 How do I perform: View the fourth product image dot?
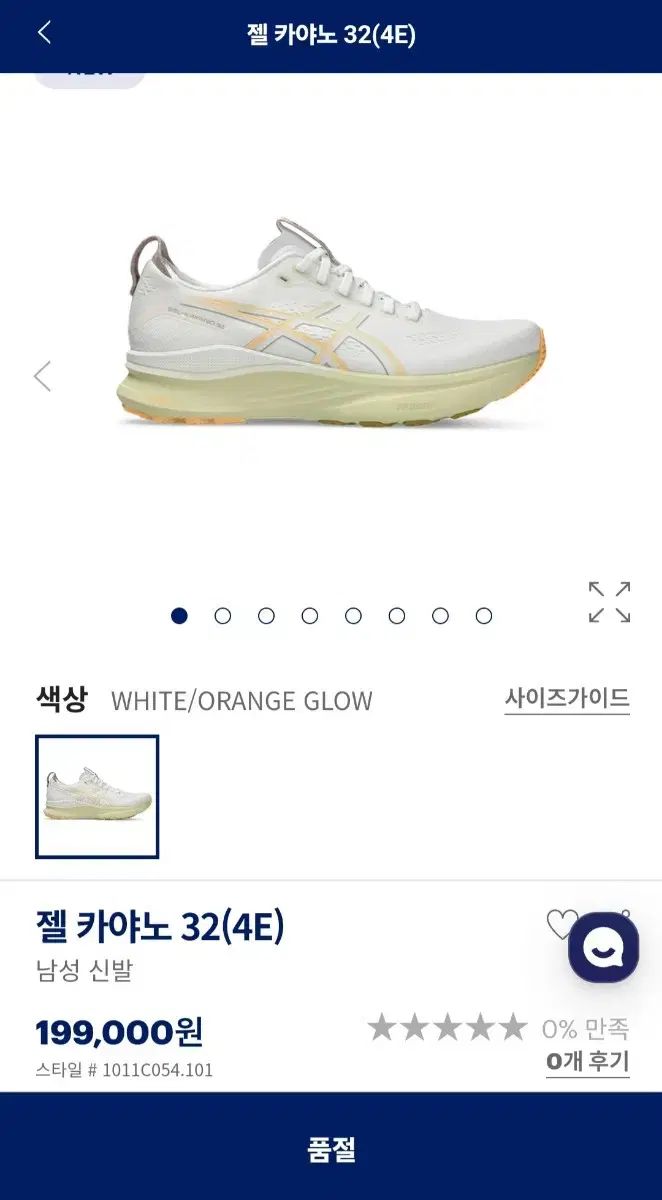[x=310, y=616]
